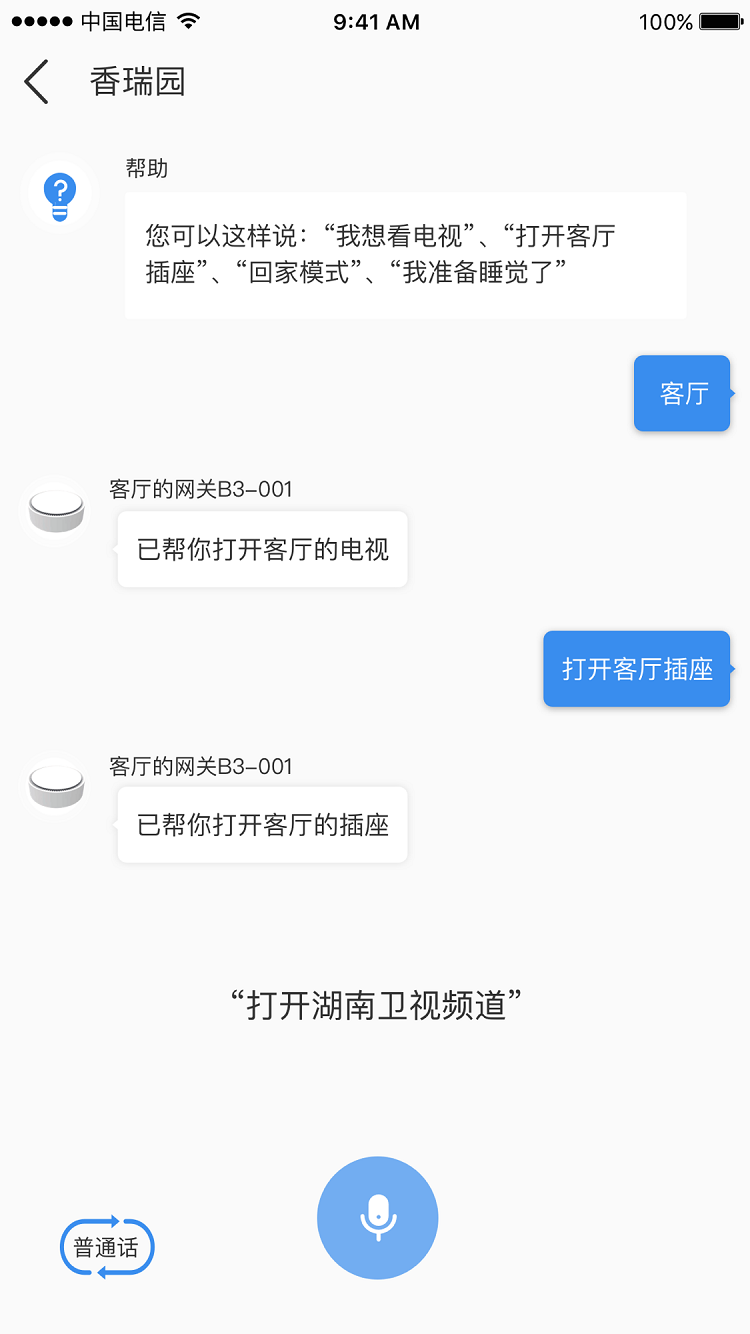Toggle the 普通话 language switcher
Screen dimensions: 750x1334
tap(106, 1246)
